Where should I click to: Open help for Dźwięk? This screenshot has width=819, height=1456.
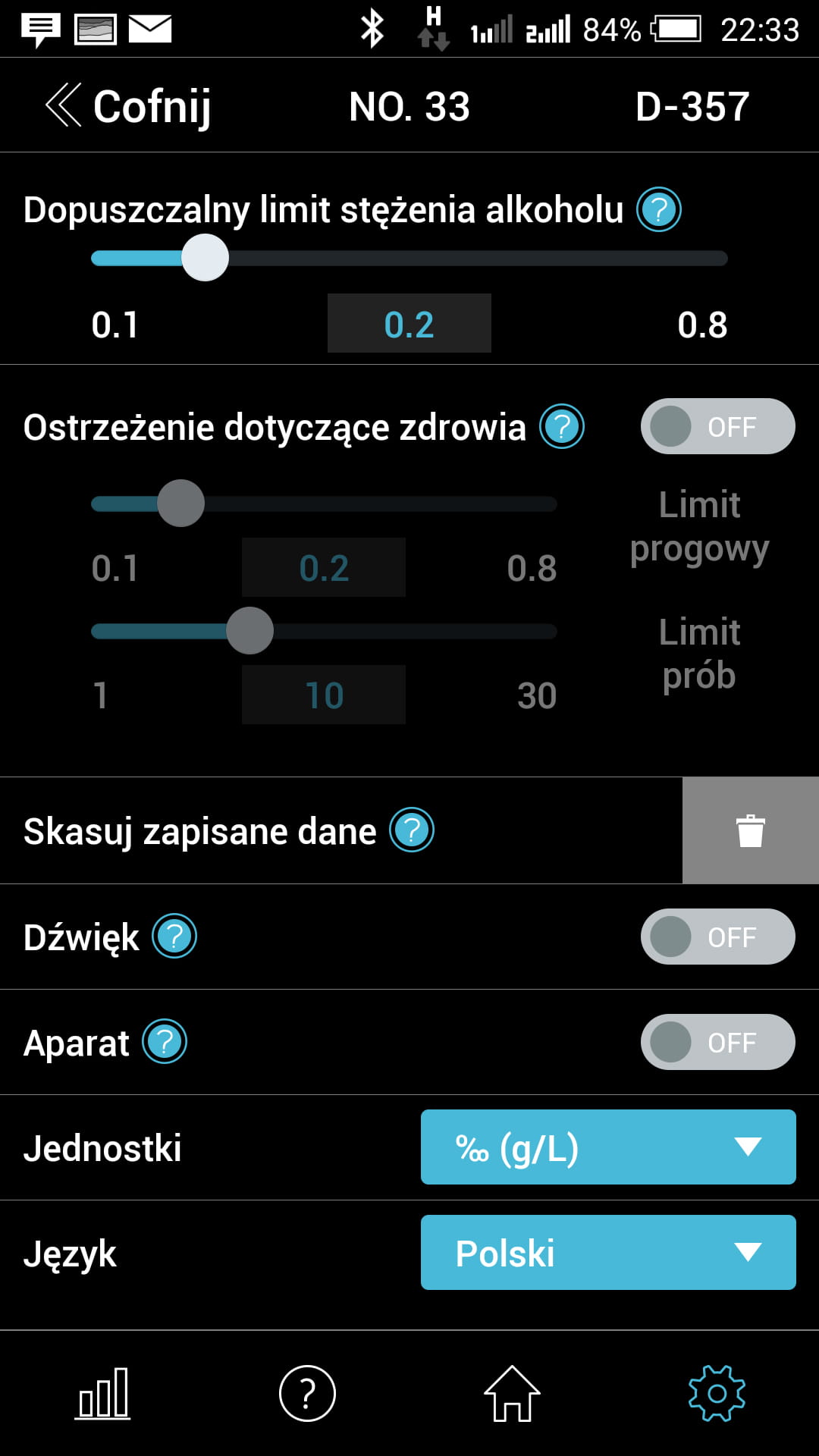174,937
